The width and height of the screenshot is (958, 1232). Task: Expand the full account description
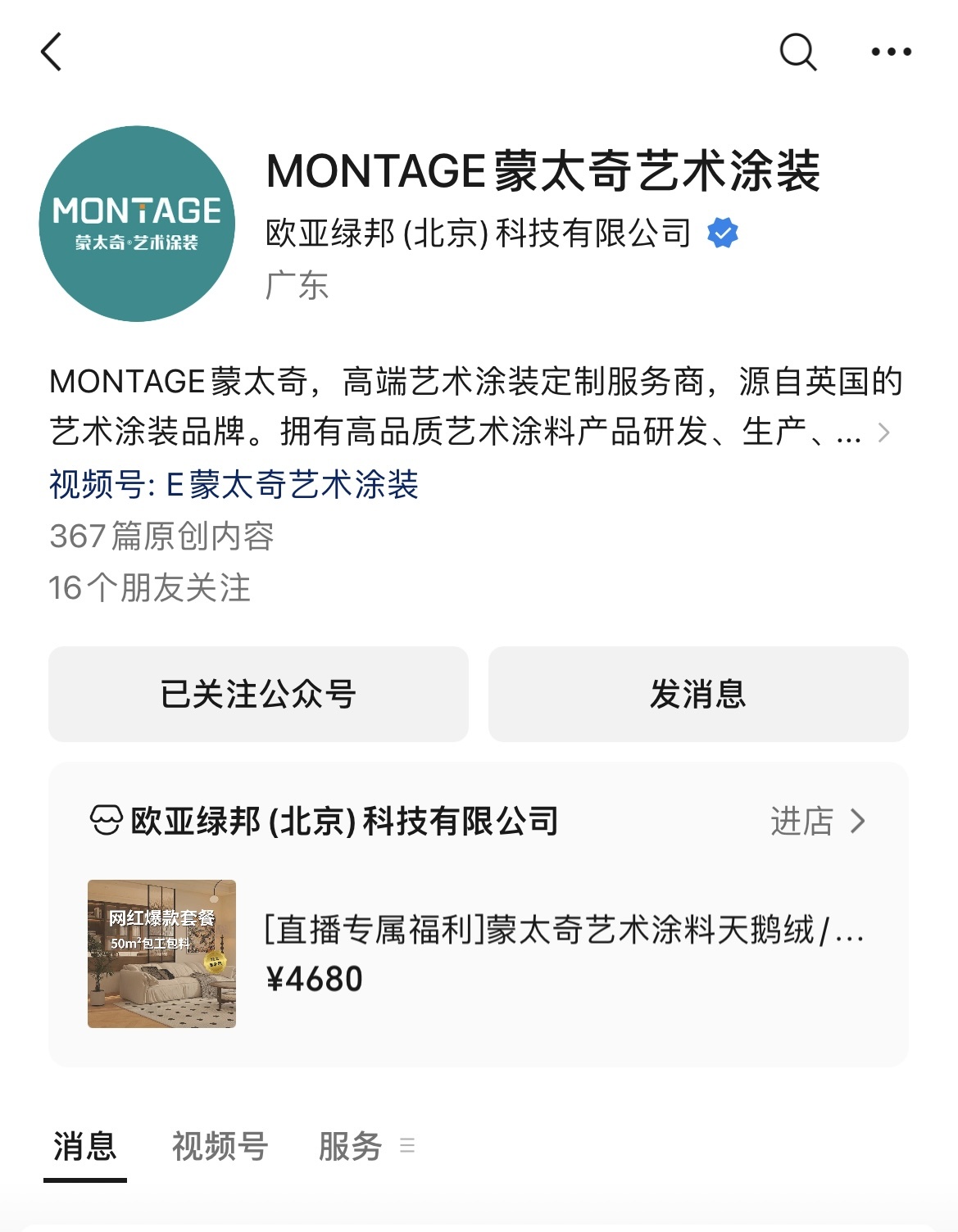(x=883, y=433)
